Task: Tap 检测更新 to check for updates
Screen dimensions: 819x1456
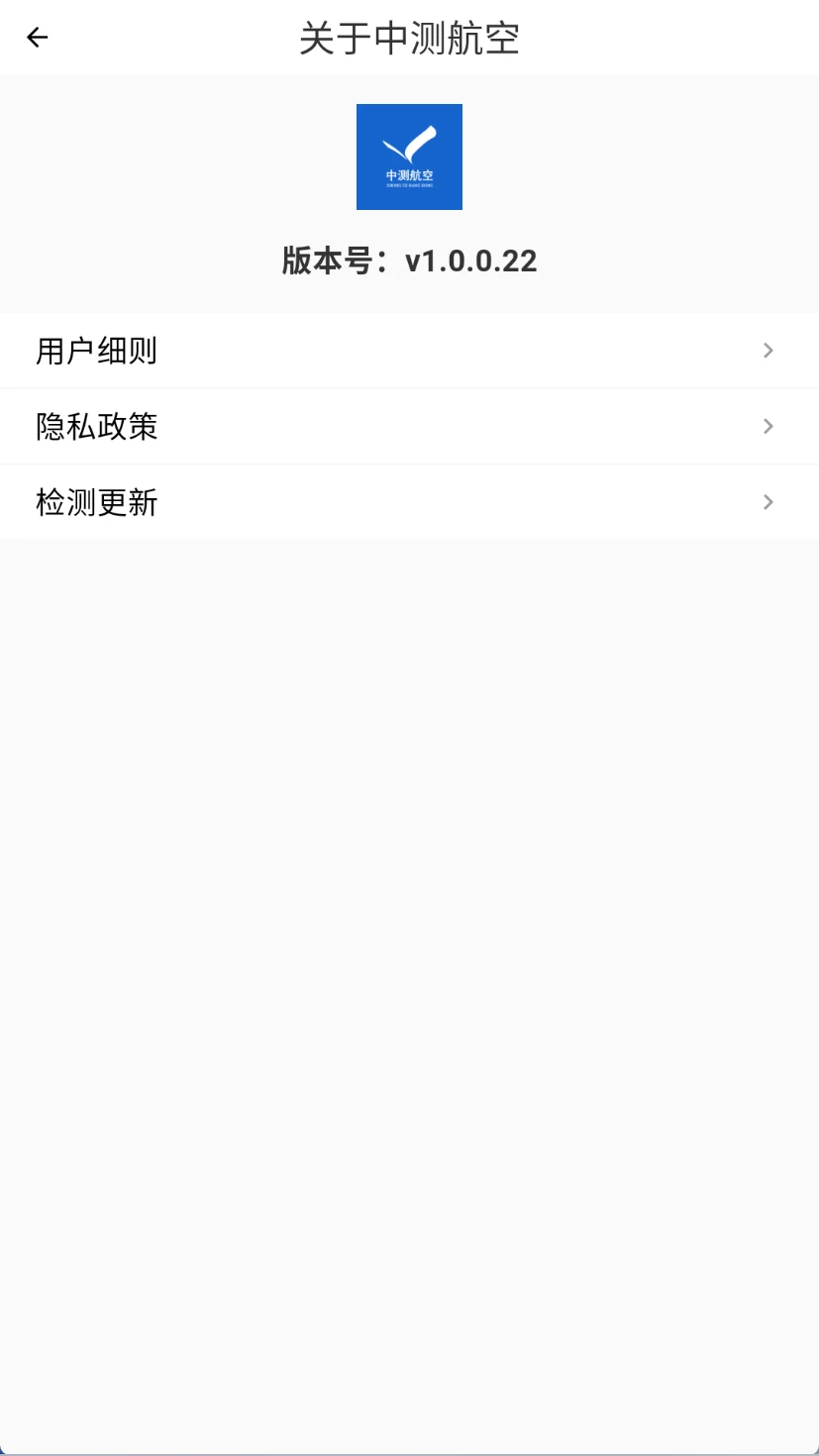Action: point(96,502)
